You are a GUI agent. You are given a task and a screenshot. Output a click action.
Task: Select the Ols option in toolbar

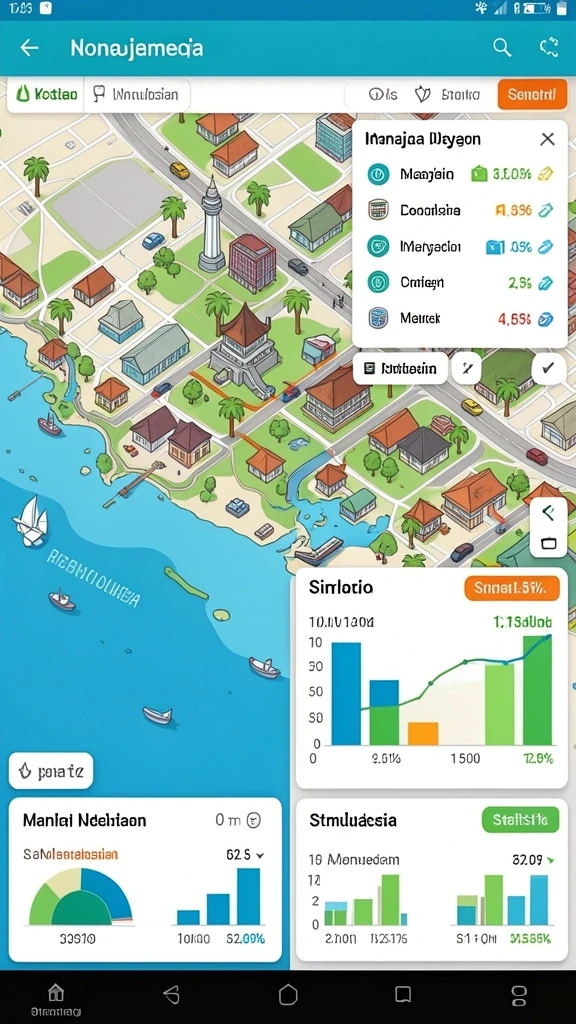click(383, 95)
